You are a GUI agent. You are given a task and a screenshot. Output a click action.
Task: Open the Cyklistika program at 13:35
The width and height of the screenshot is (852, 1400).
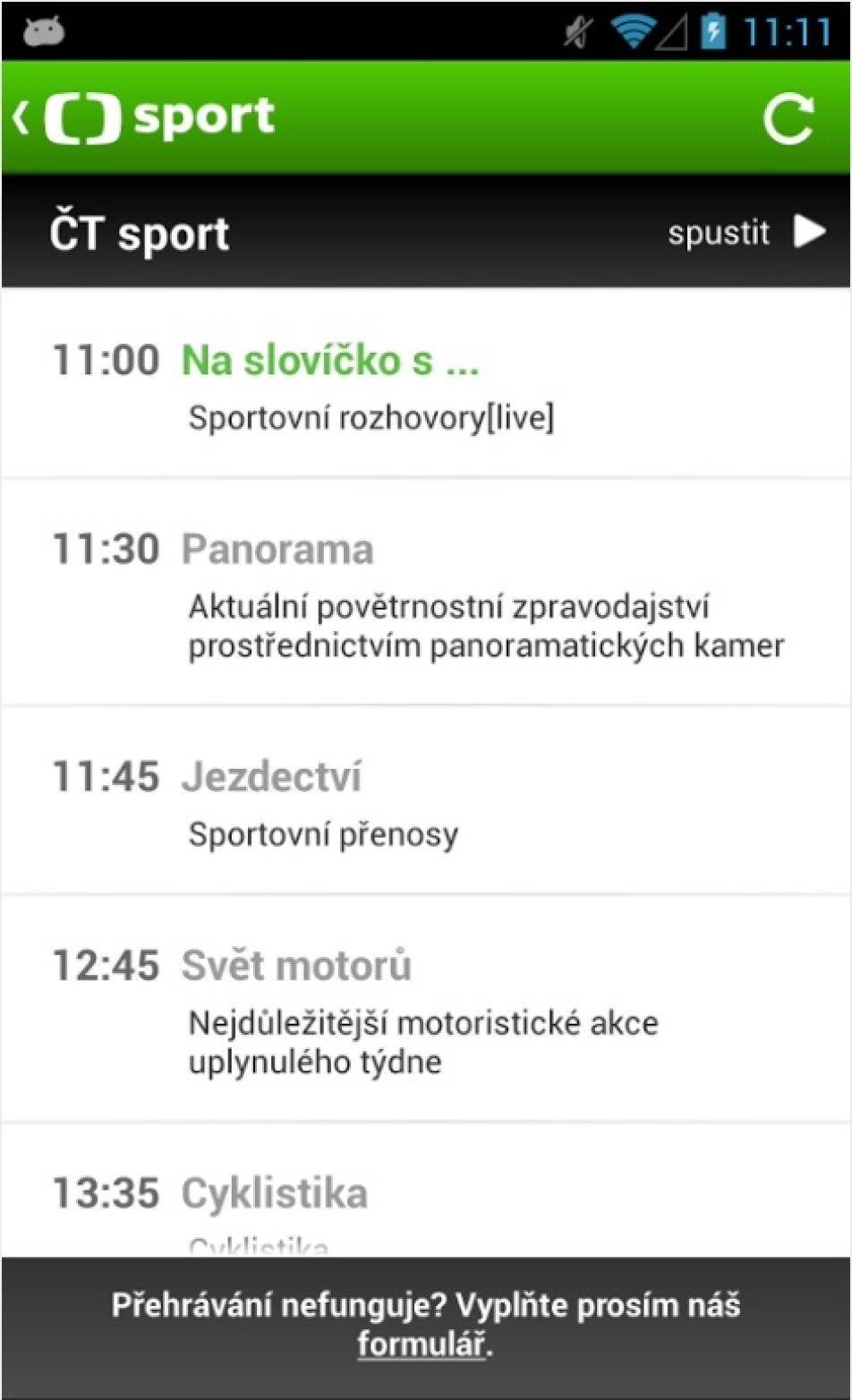coord(426,1191)
